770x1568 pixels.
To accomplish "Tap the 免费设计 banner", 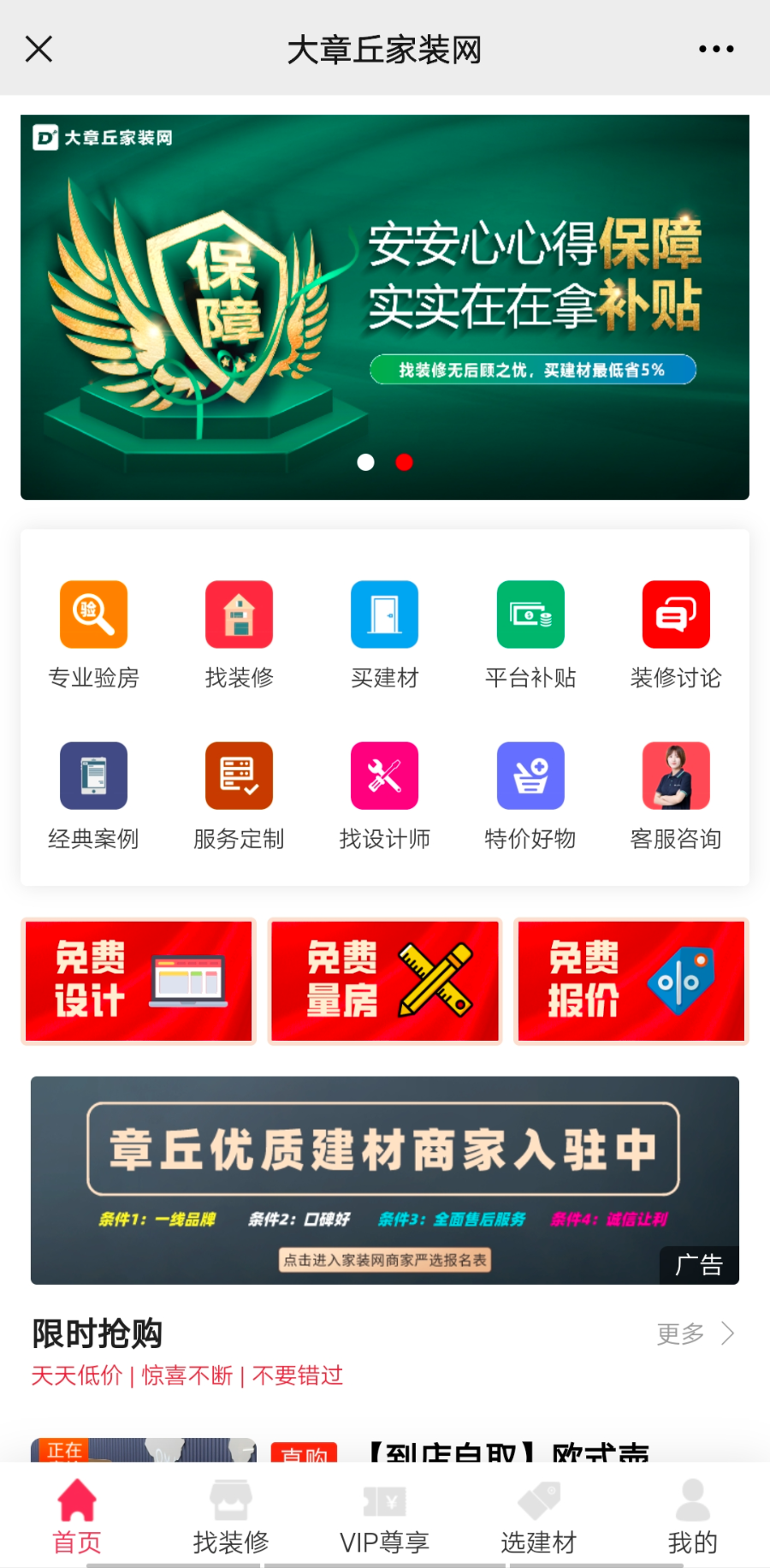I will click(139, 981).
